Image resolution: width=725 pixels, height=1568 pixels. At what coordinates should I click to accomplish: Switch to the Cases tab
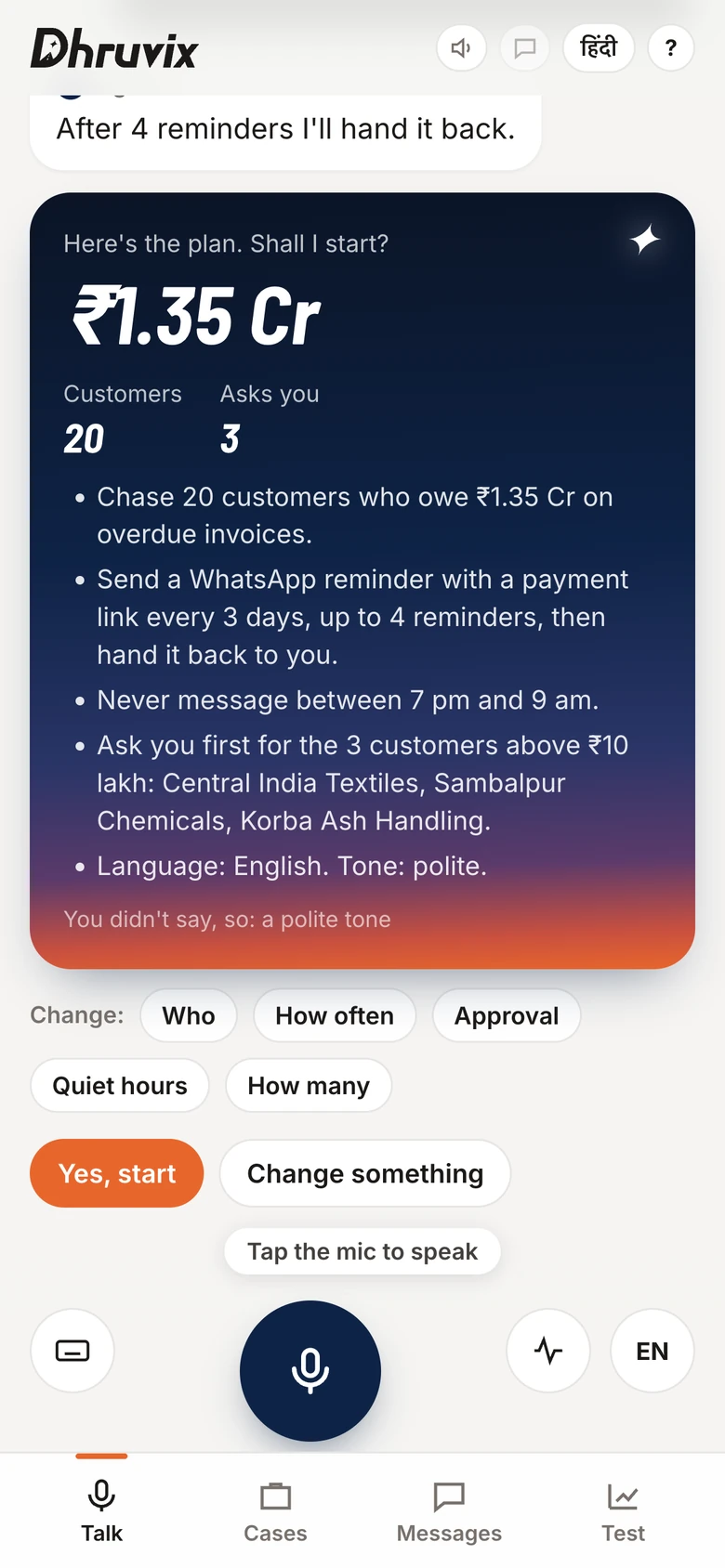pos(275,1512)
